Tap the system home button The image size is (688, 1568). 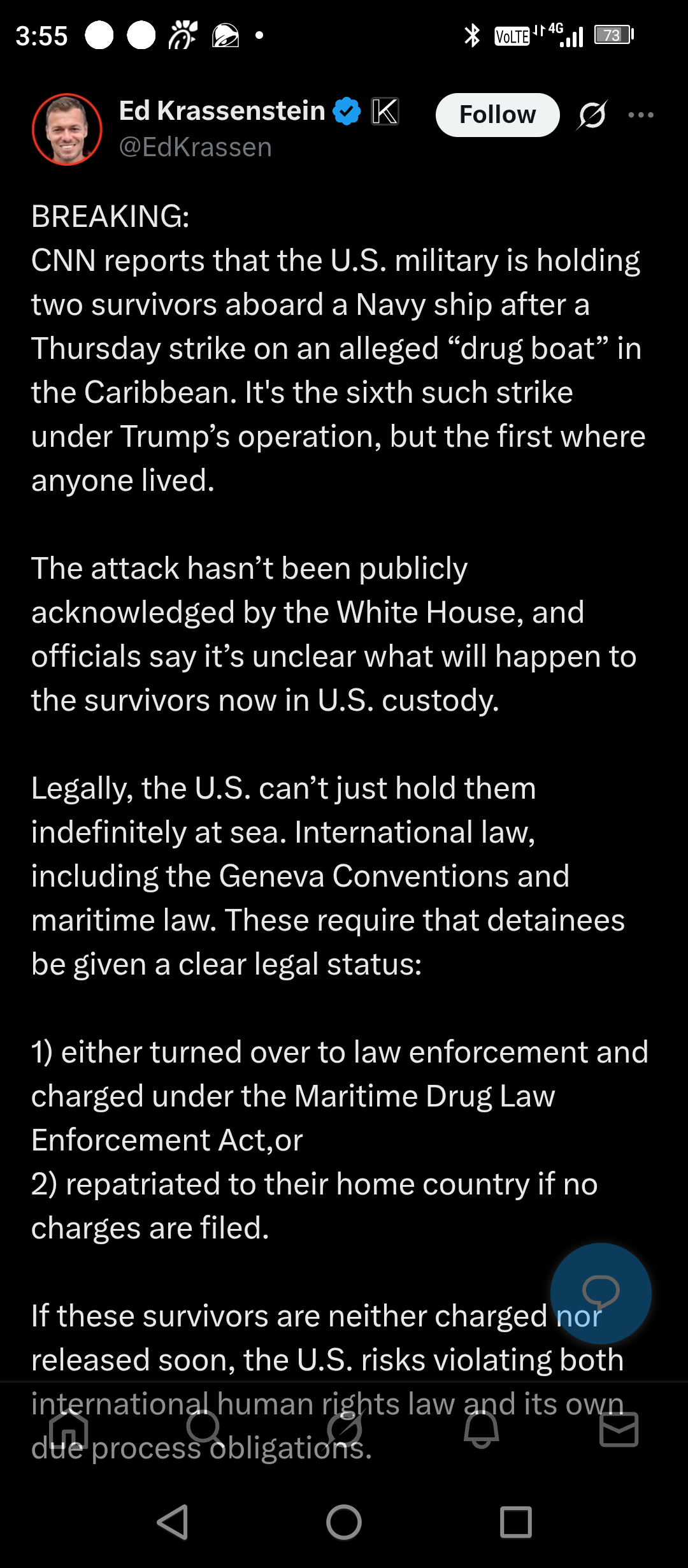pyautogui.click(x=344, y=1522)
